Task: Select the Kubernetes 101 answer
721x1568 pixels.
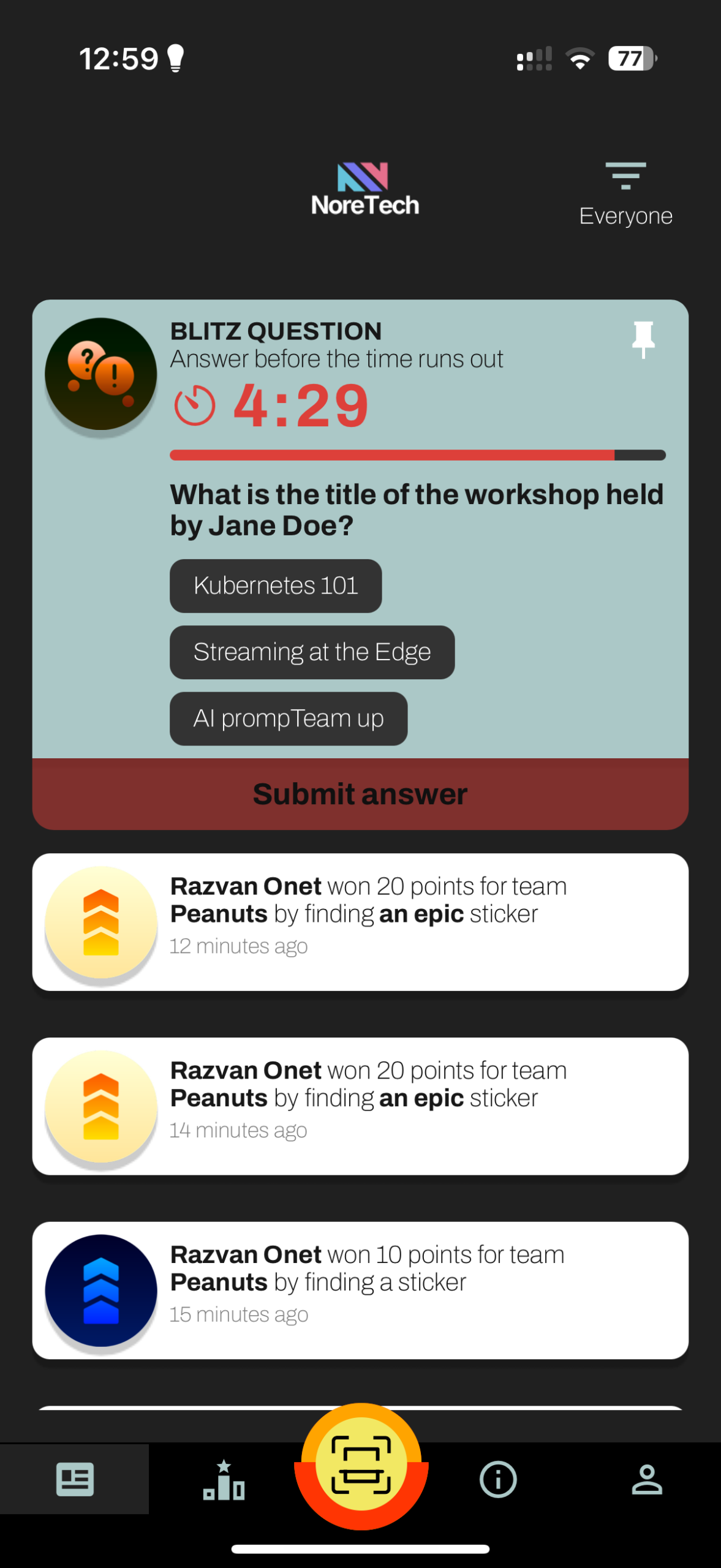Action: [276, 586]
